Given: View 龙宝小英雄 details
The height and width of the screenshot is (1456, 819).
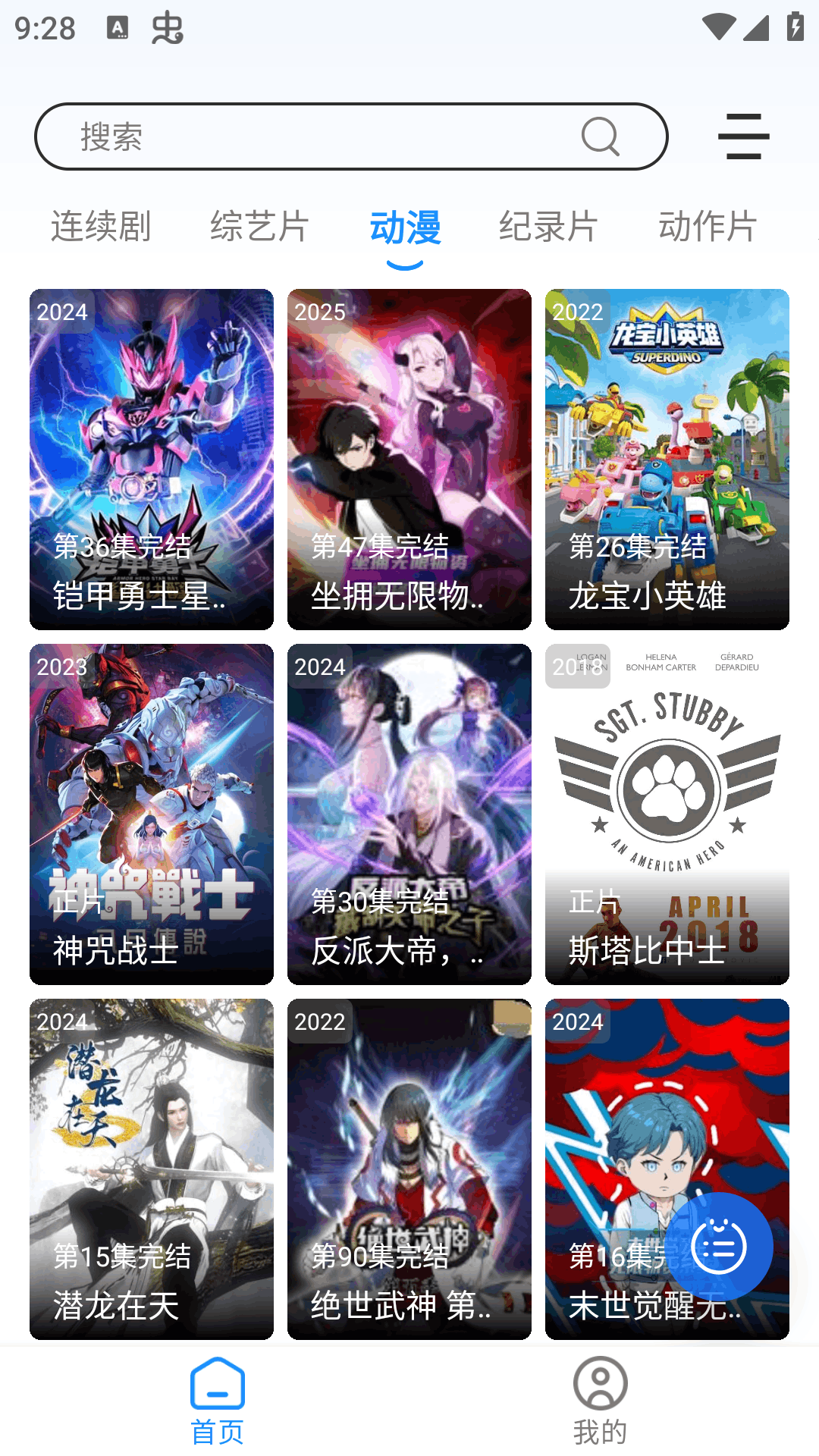Looking at the screenshot, I should tap(667, 459).
